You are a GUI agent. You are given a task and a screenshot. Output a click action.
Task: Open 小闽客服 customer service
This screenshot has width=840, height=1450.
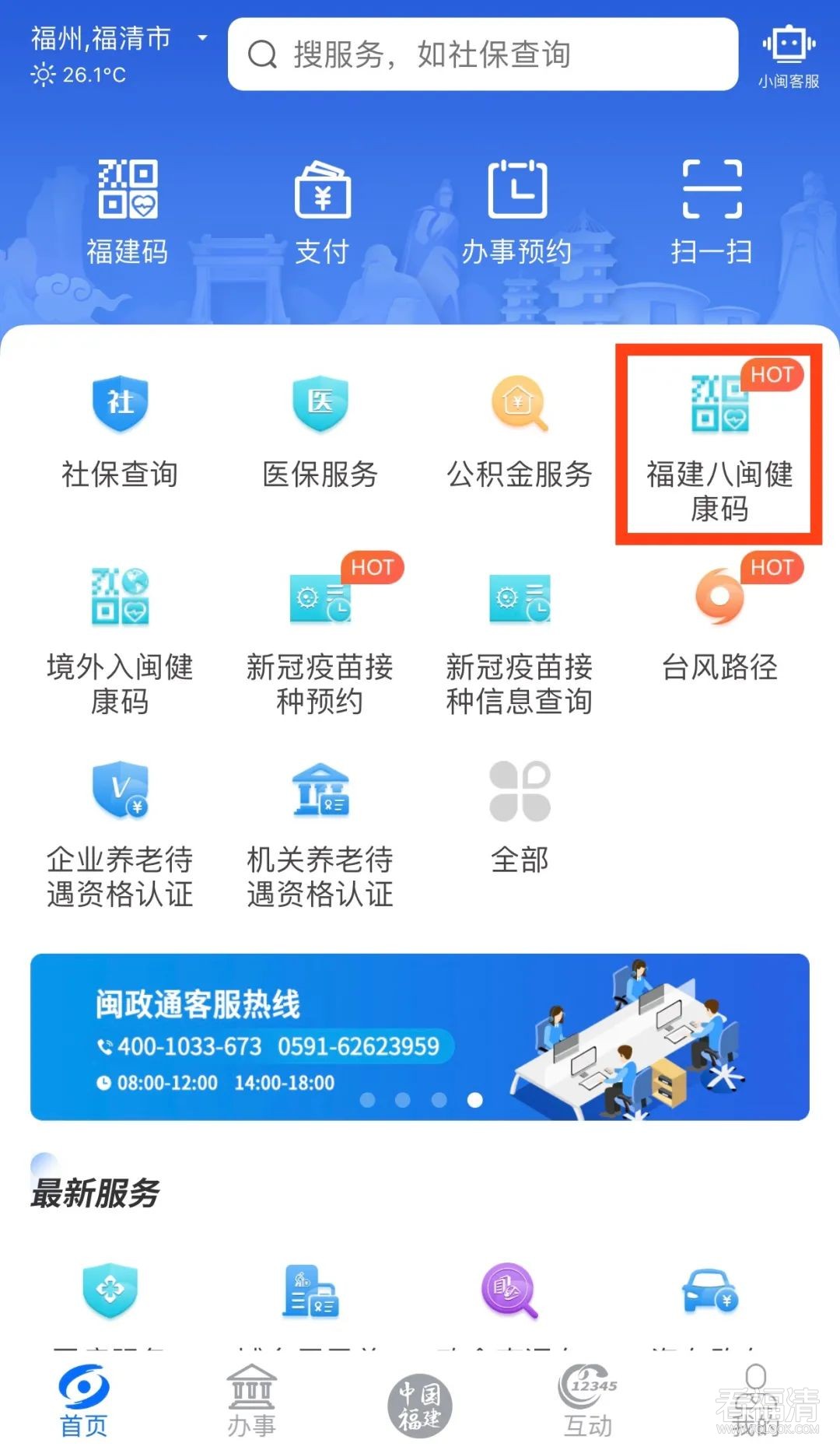tap(789, 56)
